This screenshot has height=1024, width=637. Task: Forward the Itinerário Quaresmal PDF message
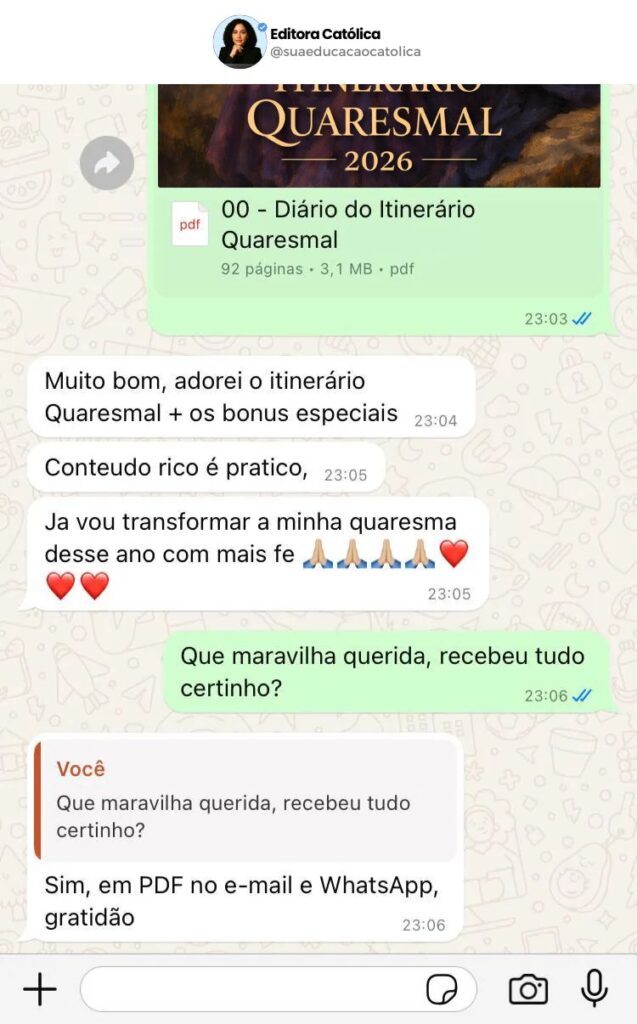point(107,163)
